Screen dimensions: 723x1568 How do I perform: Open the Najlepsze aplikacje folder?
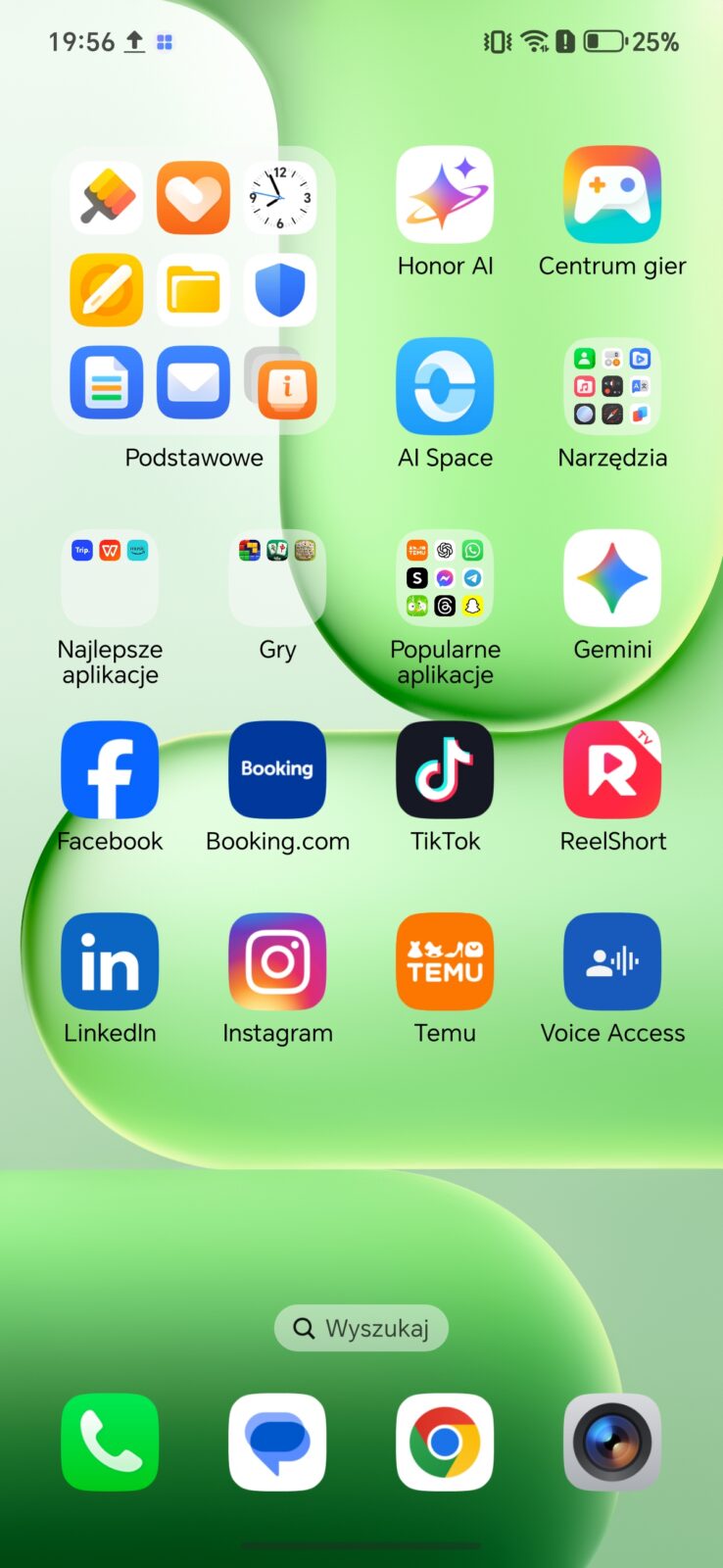click(x=110, y=578)
